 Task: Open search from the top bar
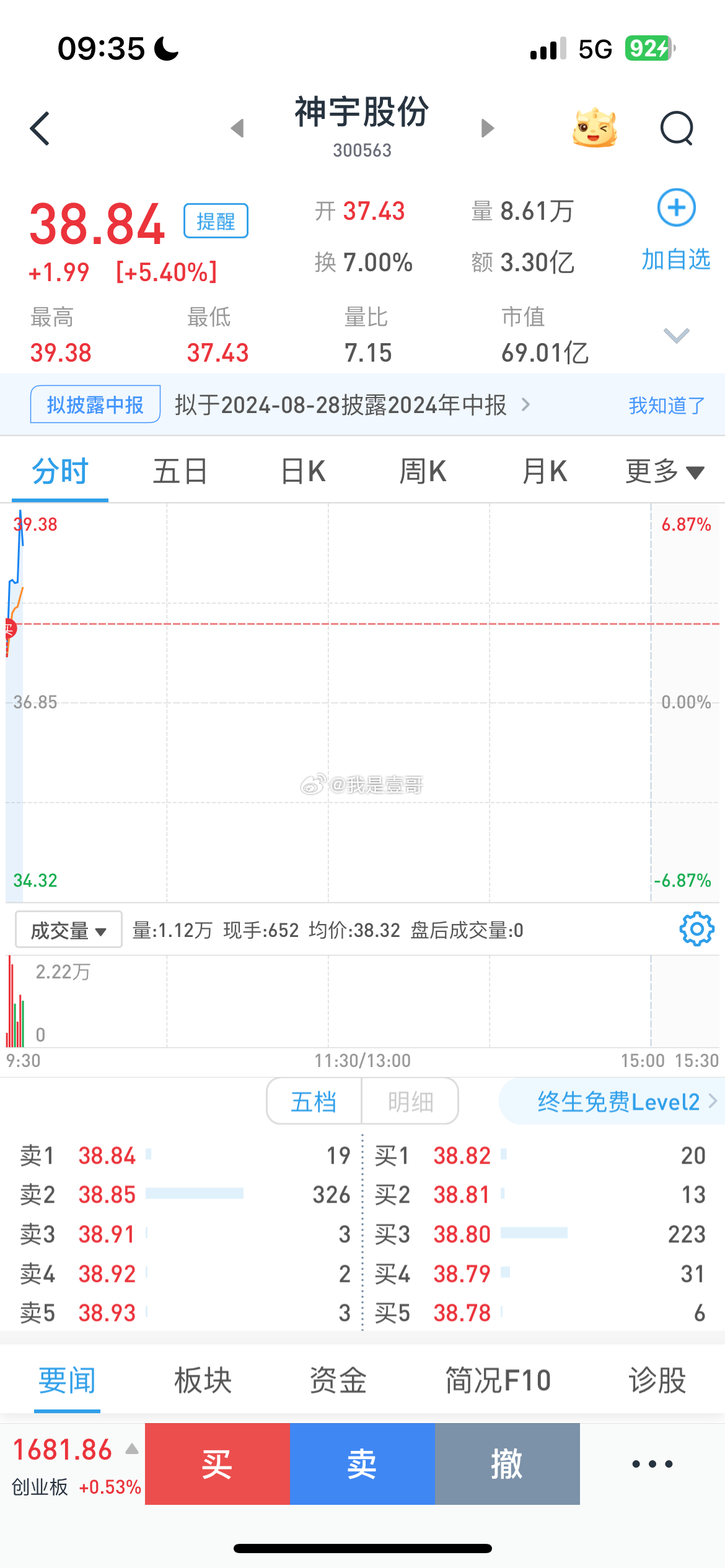click(677, 128)
